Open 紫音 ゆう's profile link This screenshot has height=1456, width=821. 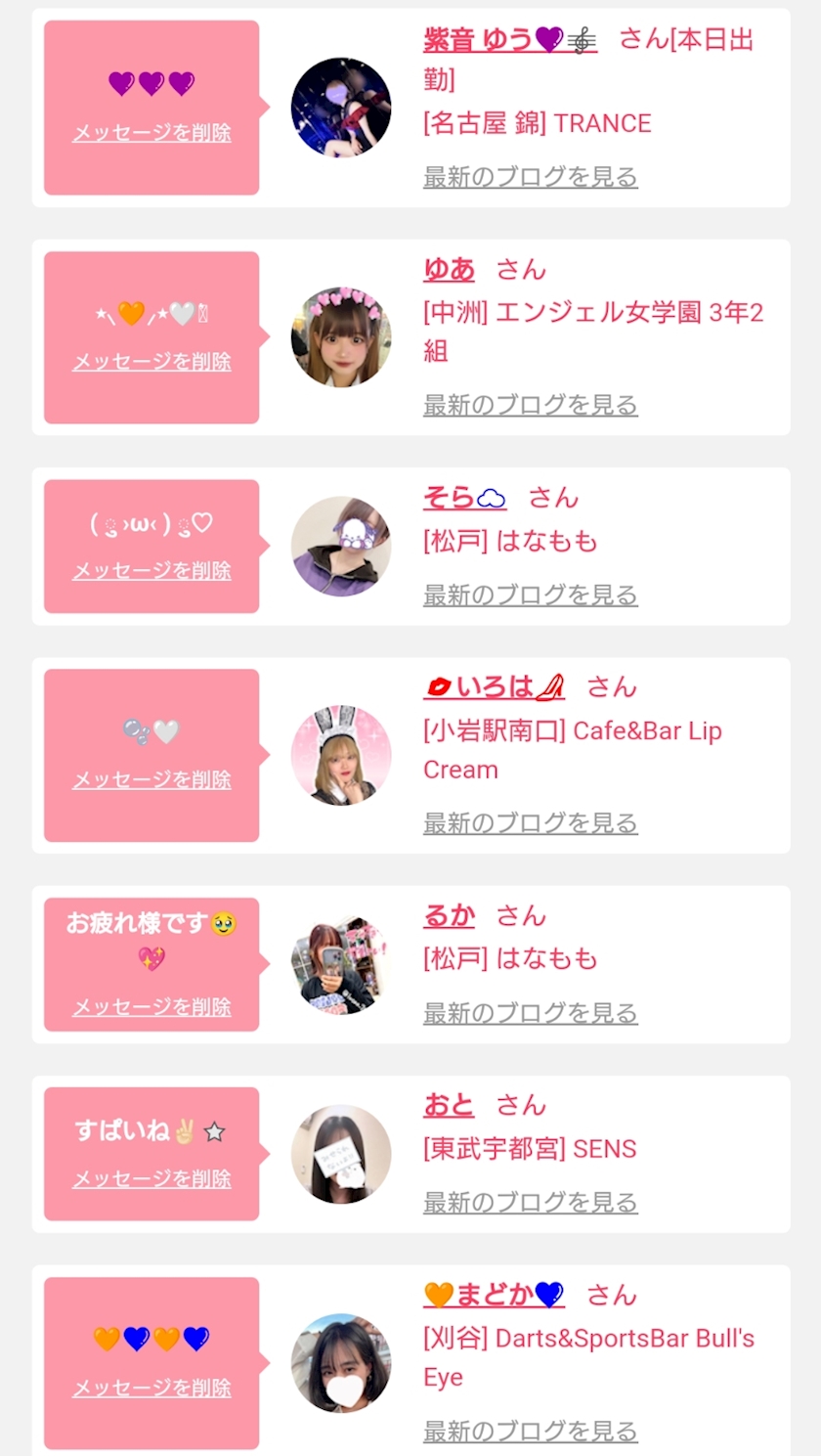(x=509, y=39)
